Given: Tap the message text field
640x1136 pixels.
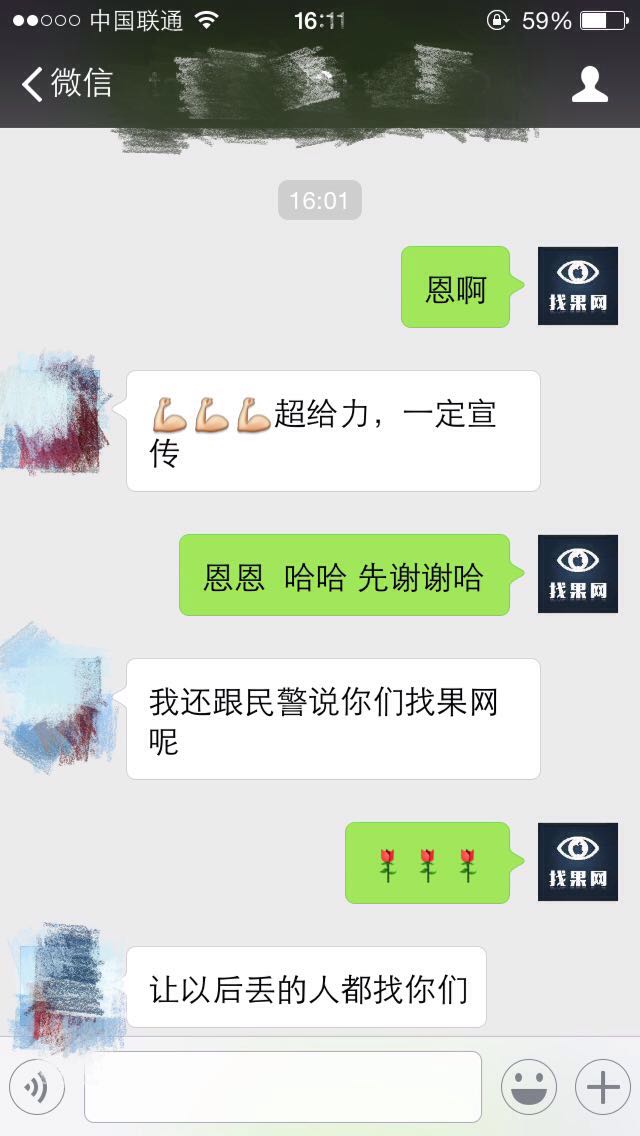Looking at the screenshot, I should [283, 1087].
